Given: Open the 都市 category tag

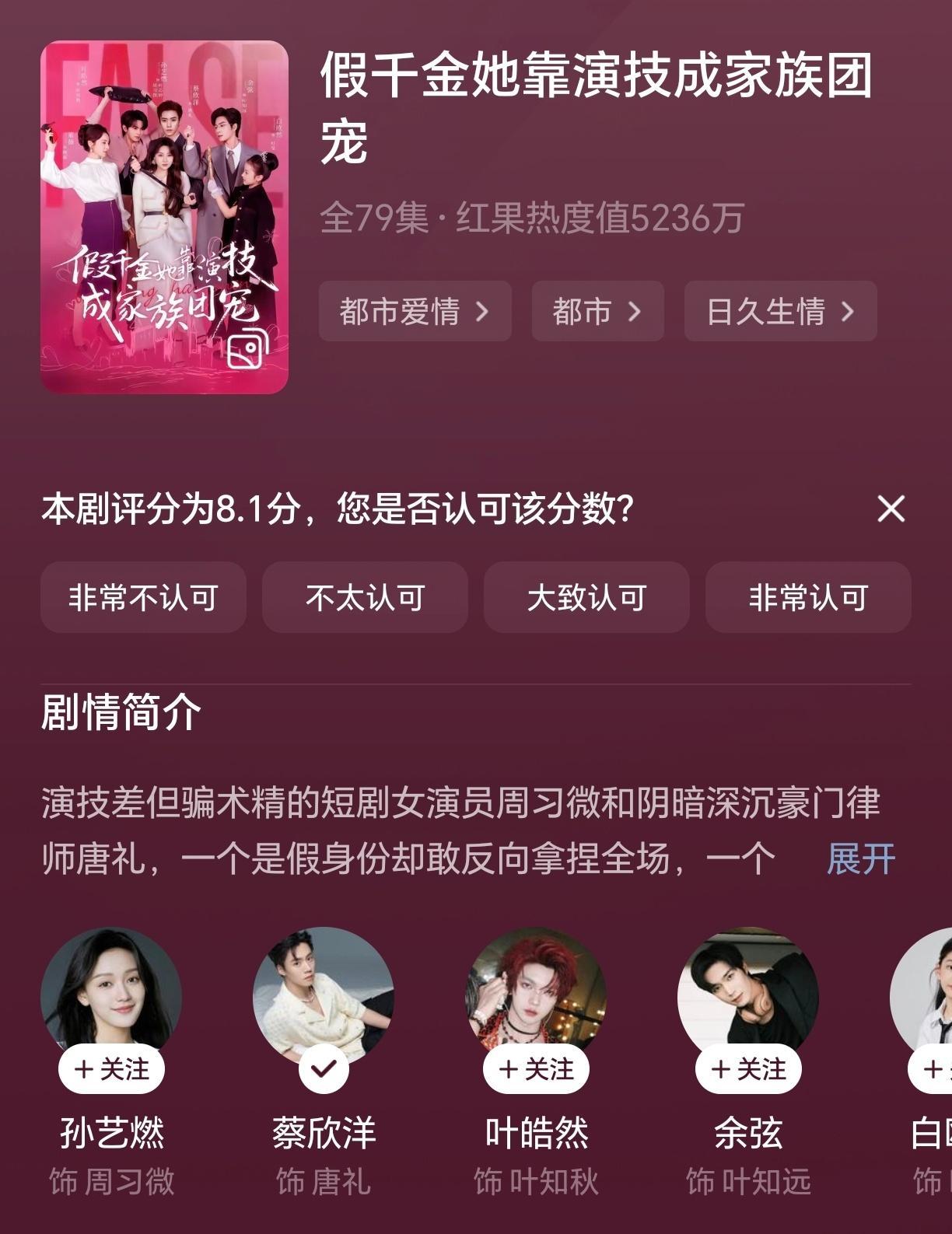Looking at the screenshot, I should click(x=597, y=311).
